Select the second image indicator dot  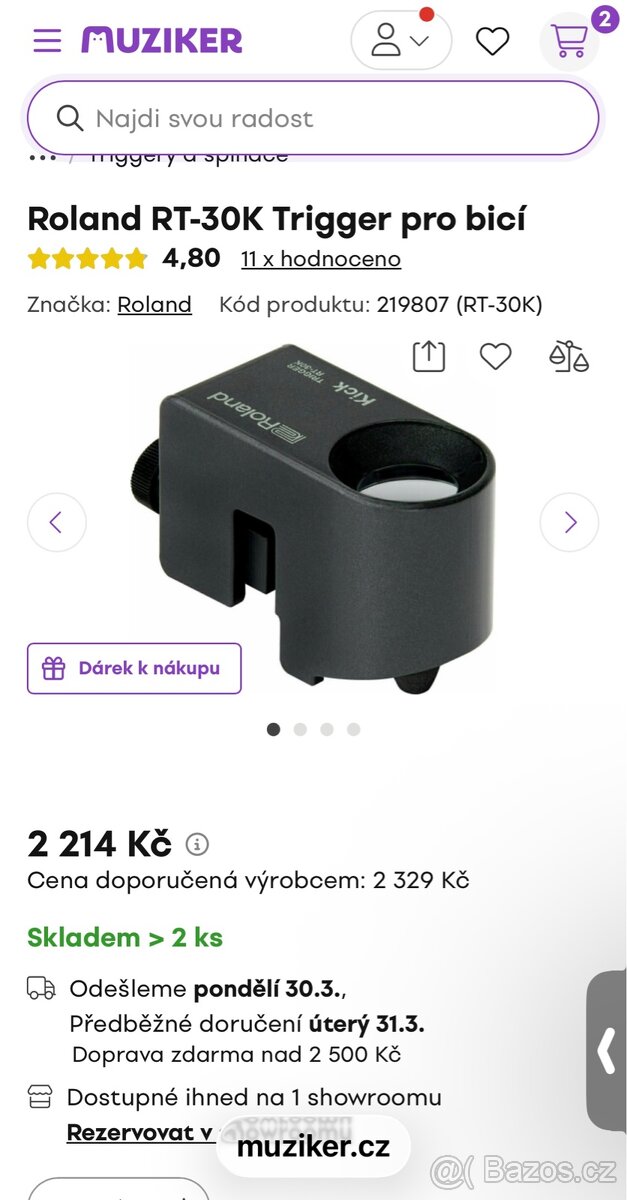tap(300, 730)
